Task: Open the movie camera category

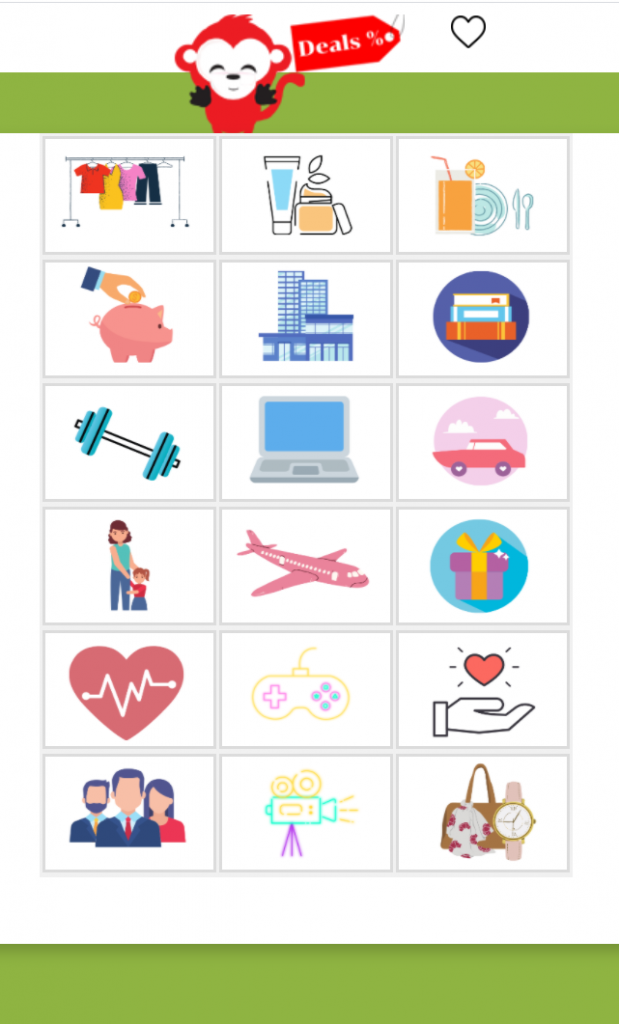Action: point(306,813)
